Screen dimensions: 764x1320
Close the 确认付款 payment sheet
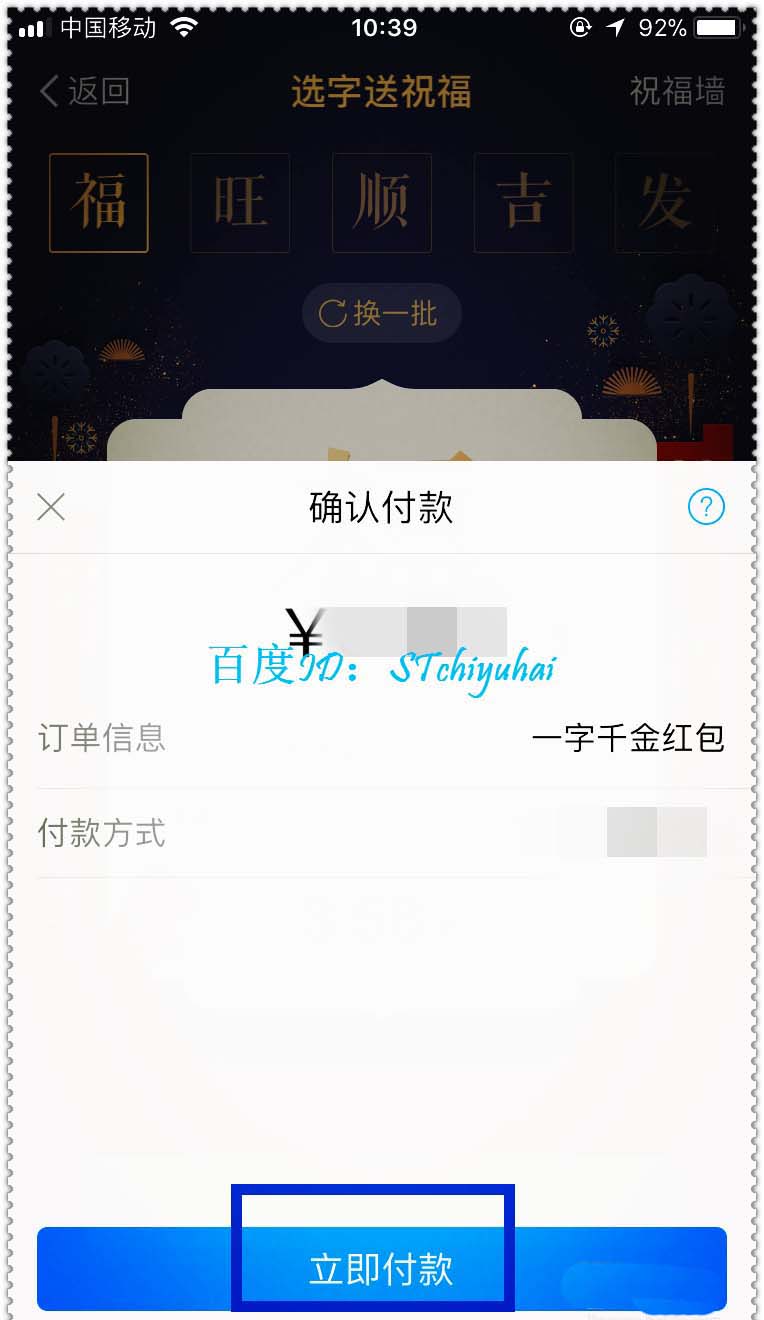tap(51, 508)
